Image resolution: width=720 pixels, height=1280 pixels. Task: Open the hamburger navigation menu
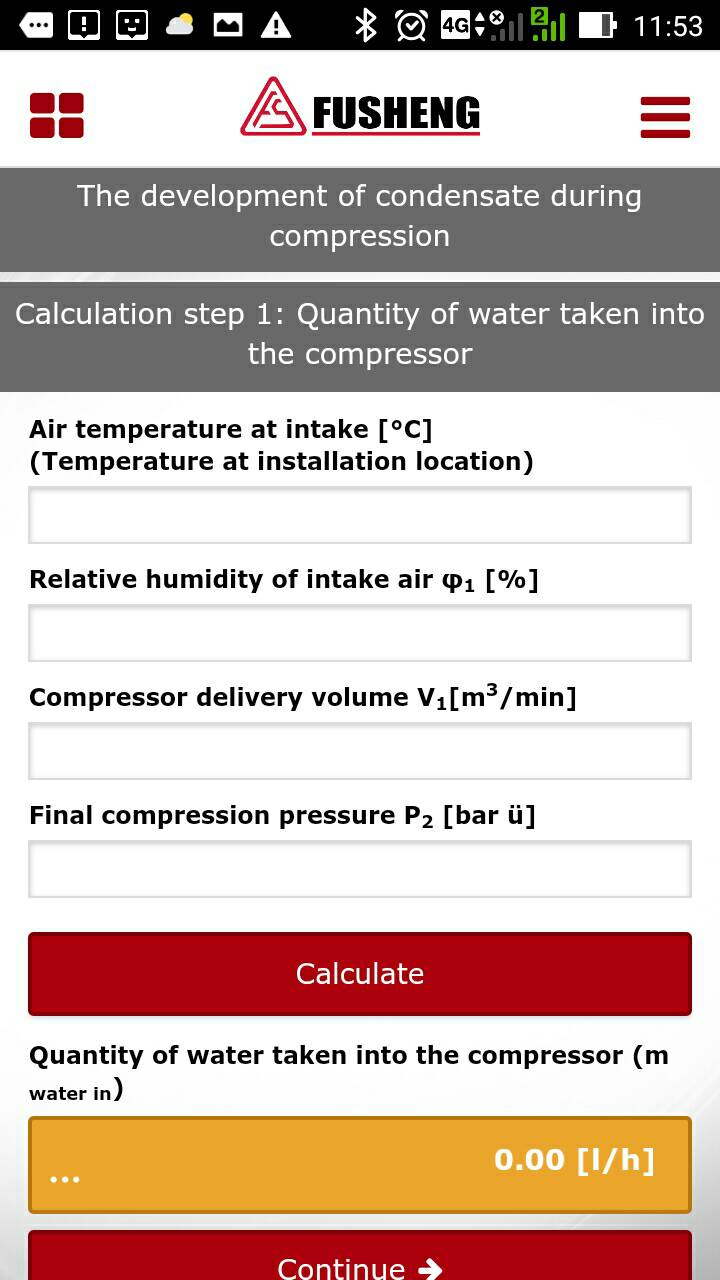tap(664, 116)
